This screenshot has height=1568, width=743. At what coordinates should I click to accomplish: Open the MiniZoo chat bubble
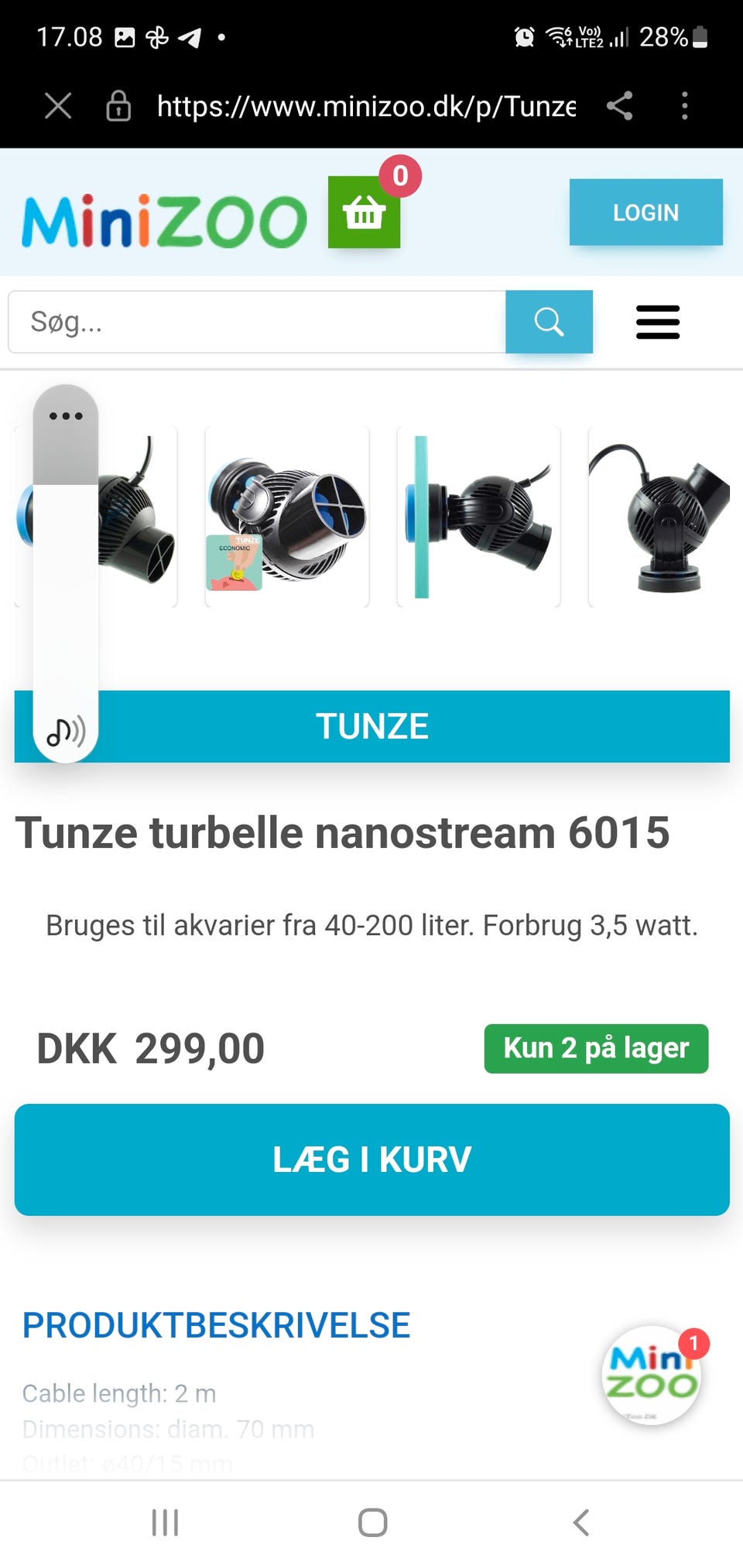[652, 1376]
